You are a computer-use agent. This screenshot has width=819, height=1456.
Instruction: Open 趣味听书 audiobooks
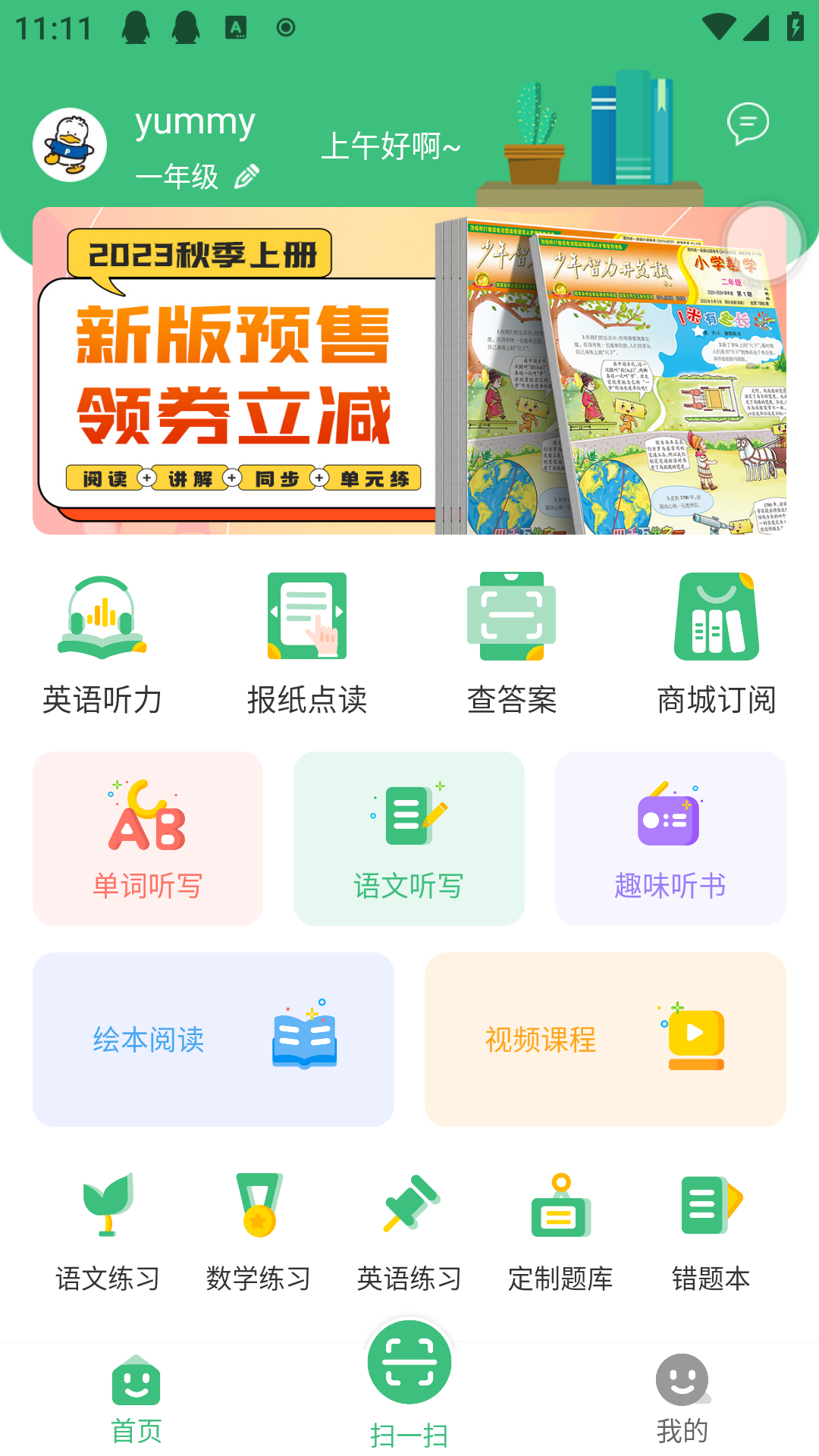click(670, 838)
